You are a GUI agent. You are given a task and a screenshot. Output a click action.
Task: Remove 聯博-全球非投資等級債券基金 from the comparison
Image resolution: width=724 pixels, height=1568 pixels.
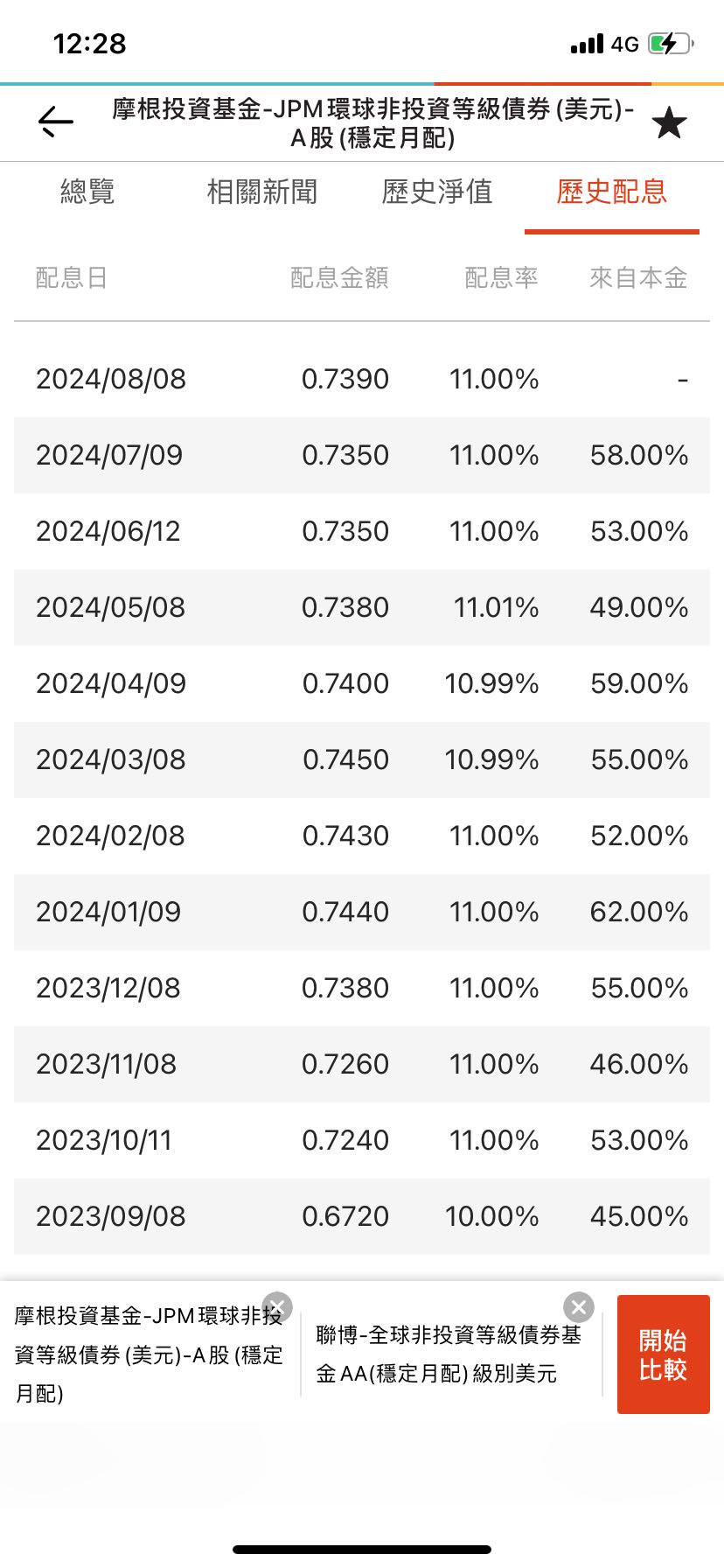(578, 1307)
